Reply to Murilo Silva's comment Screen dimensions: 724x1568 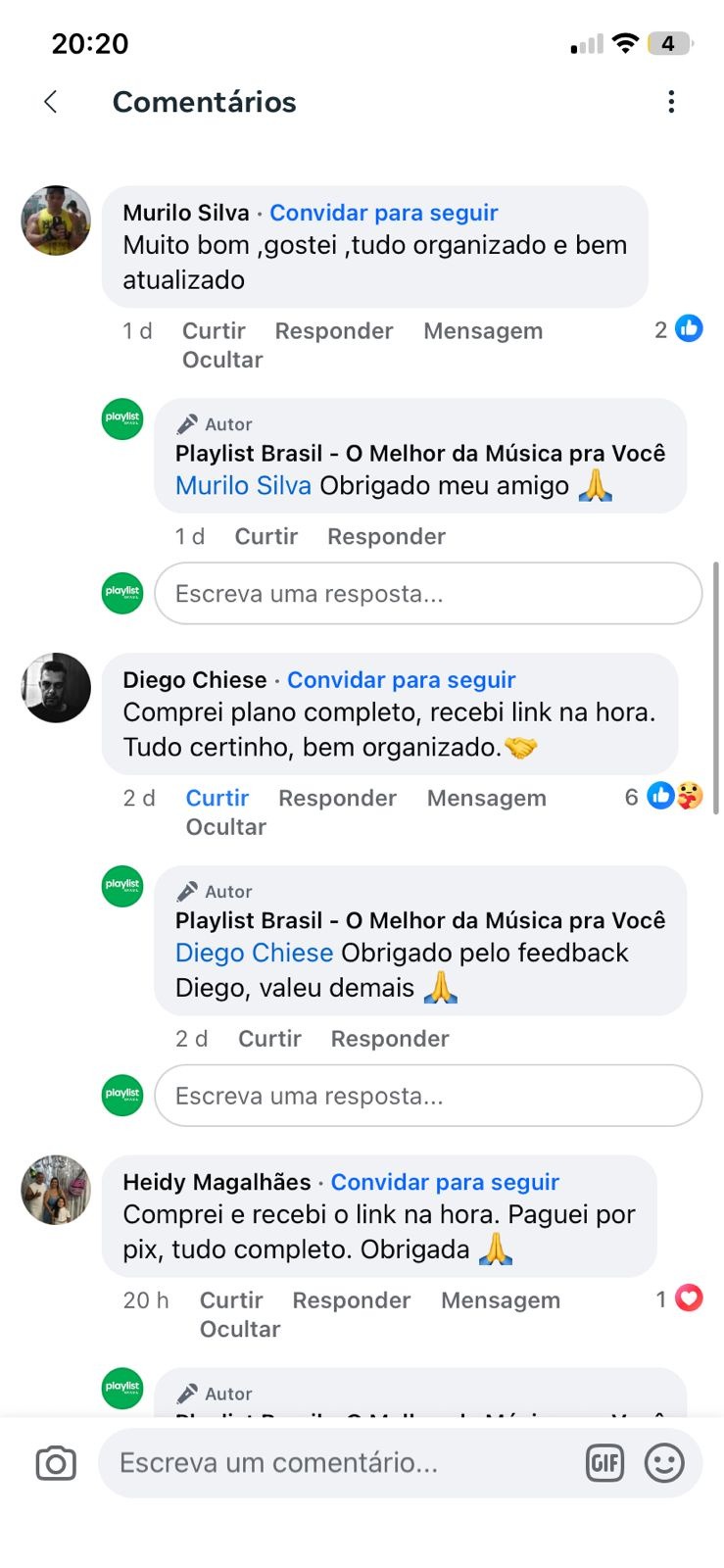(x=333, y=331)
